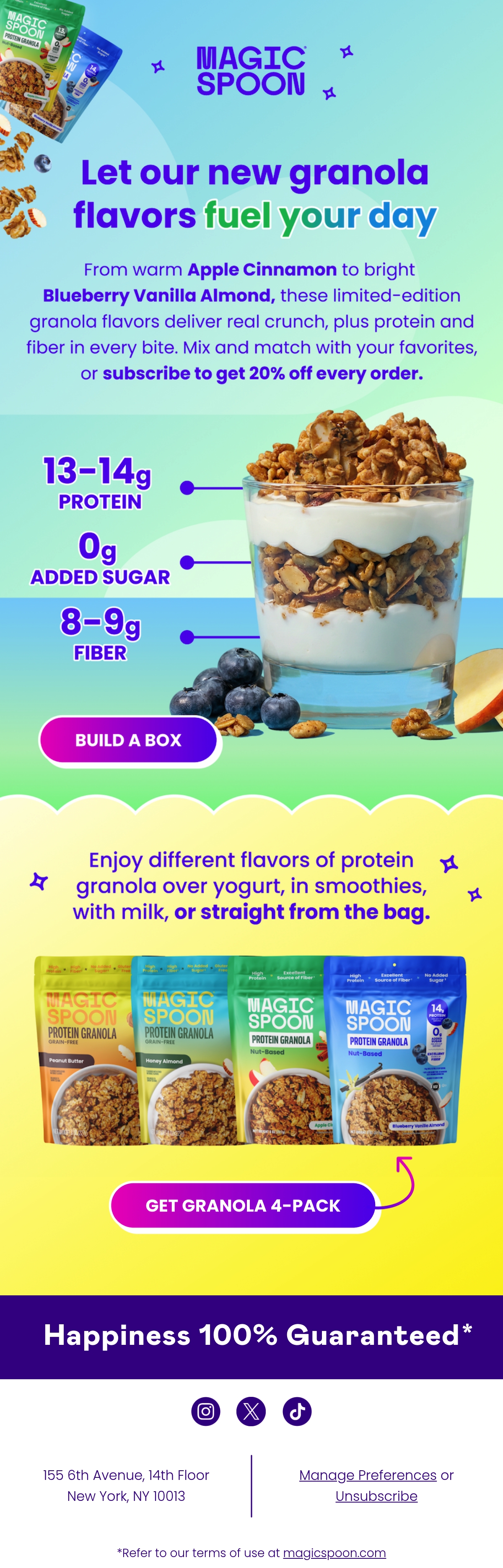Open Magic Spoon's TikTok page
The image size is (503, 1568).
pos(297,1411)
